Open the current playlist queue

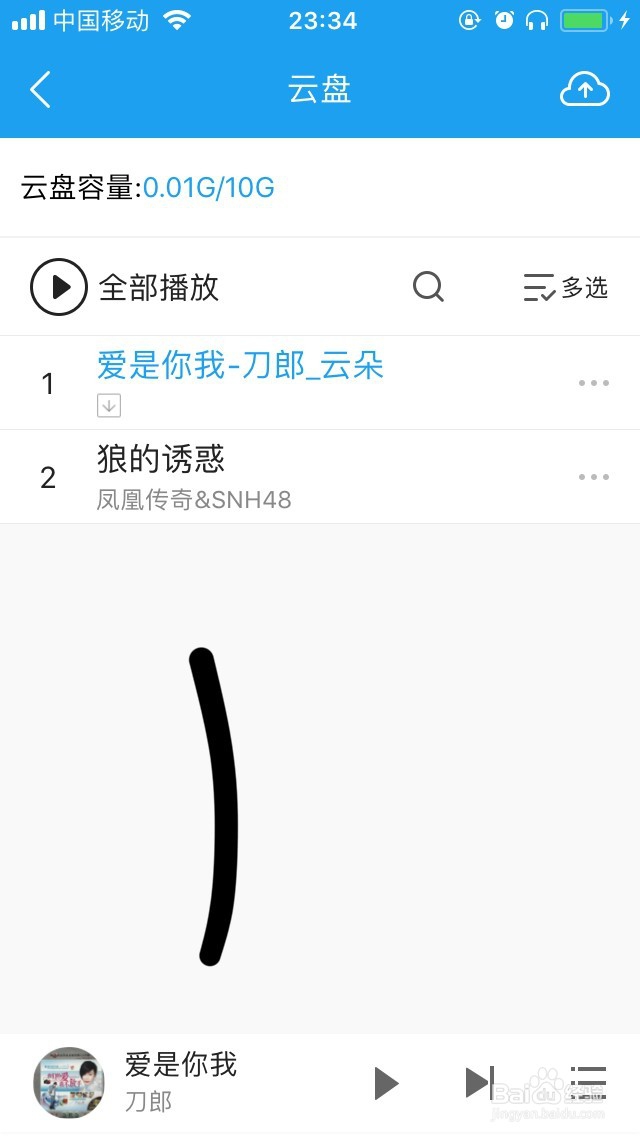point(588,1082)
